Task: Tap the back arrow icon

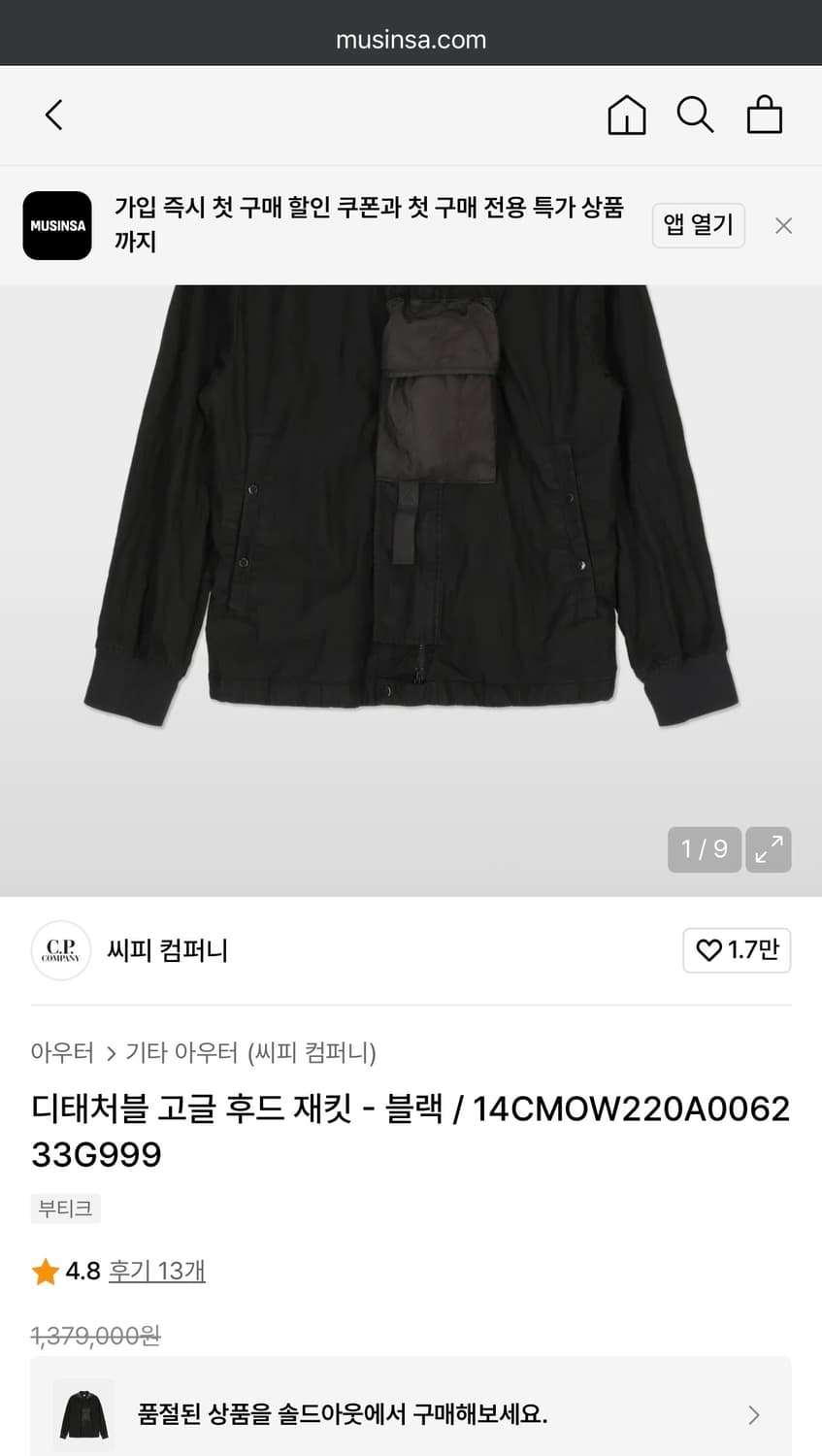Action: click(53, 115)
